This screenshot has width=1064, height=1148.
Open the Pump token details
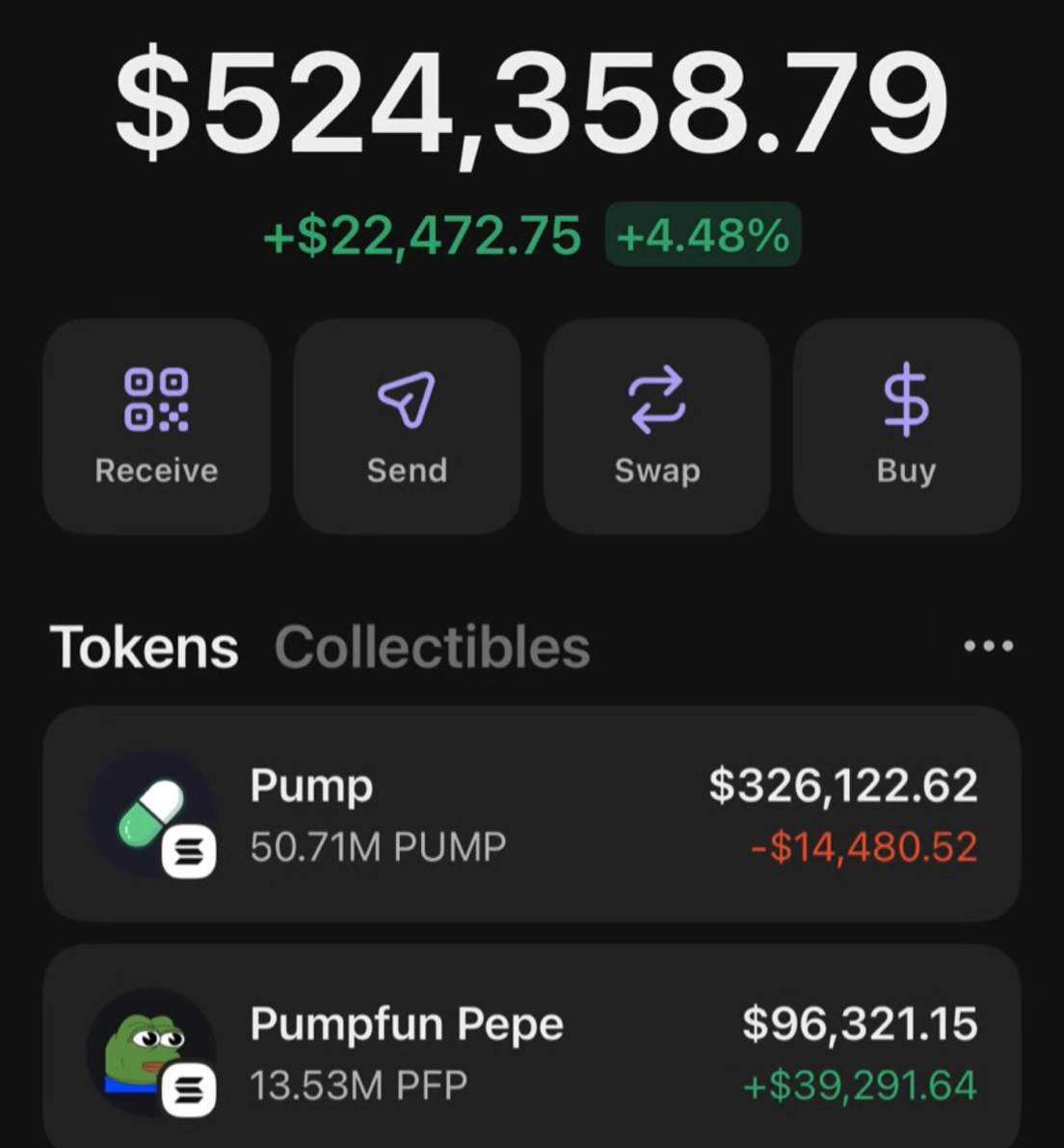pyautogui.click(x=532, y=814)
